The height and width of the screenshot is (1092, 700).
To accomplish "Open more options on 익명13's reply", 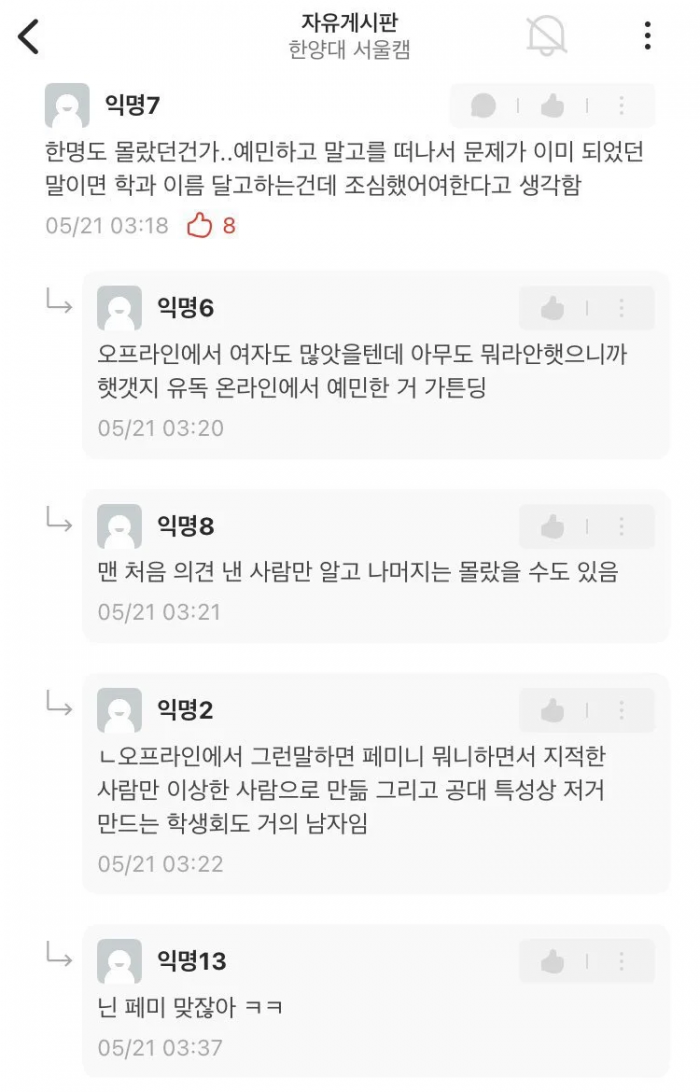I will [x=621, y=961].
